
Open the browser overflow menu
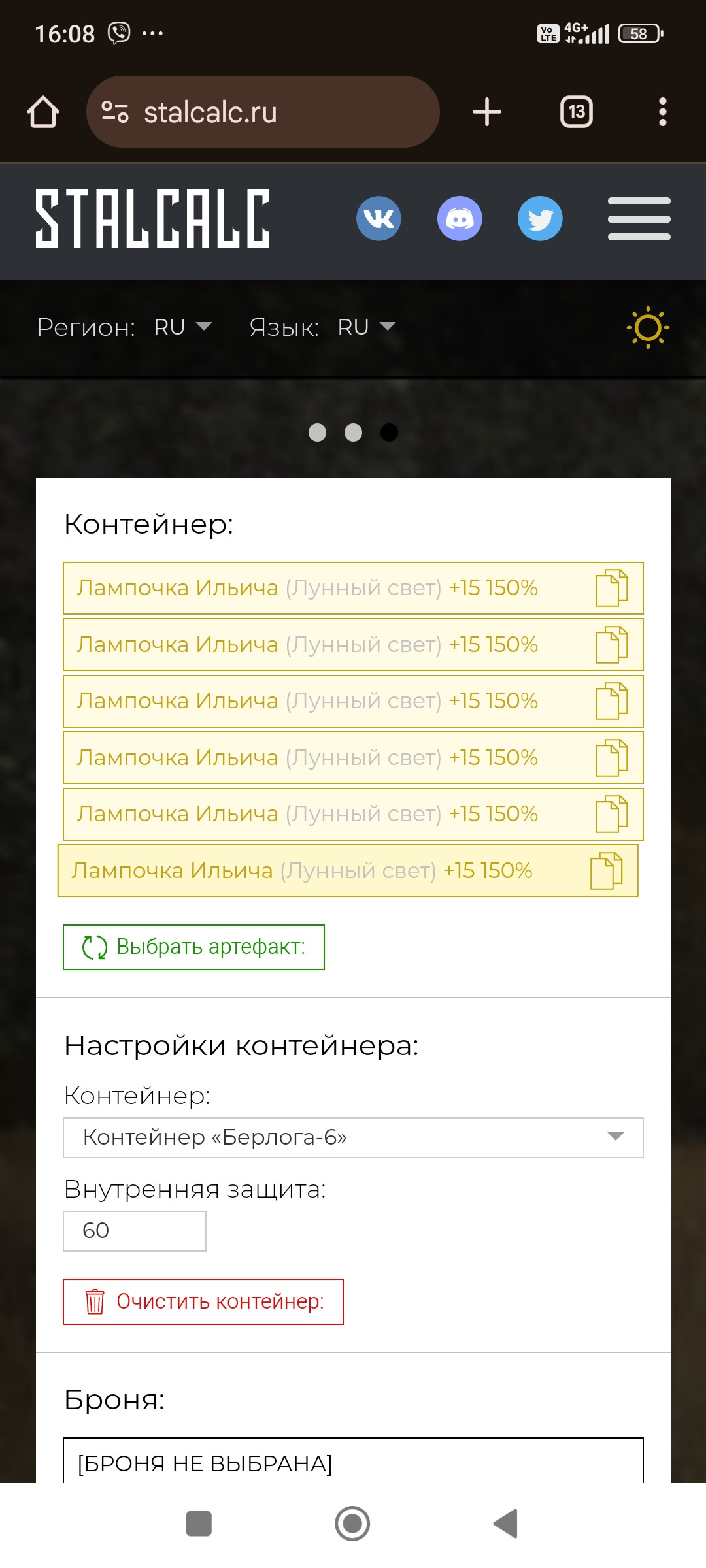coord(662,112)
